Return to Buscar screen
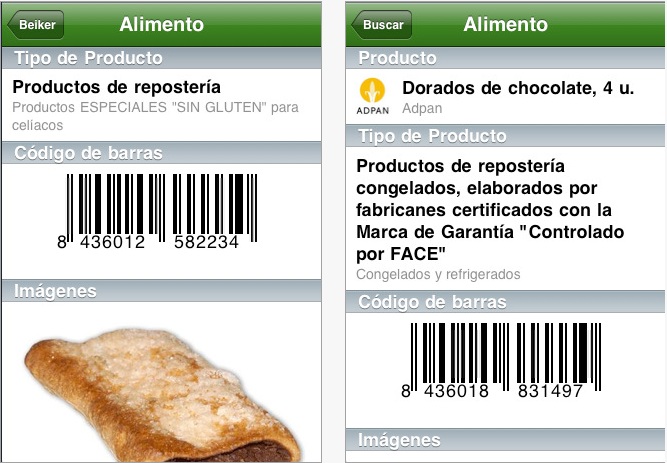The image size is (667, 463). tap(383, 24)
